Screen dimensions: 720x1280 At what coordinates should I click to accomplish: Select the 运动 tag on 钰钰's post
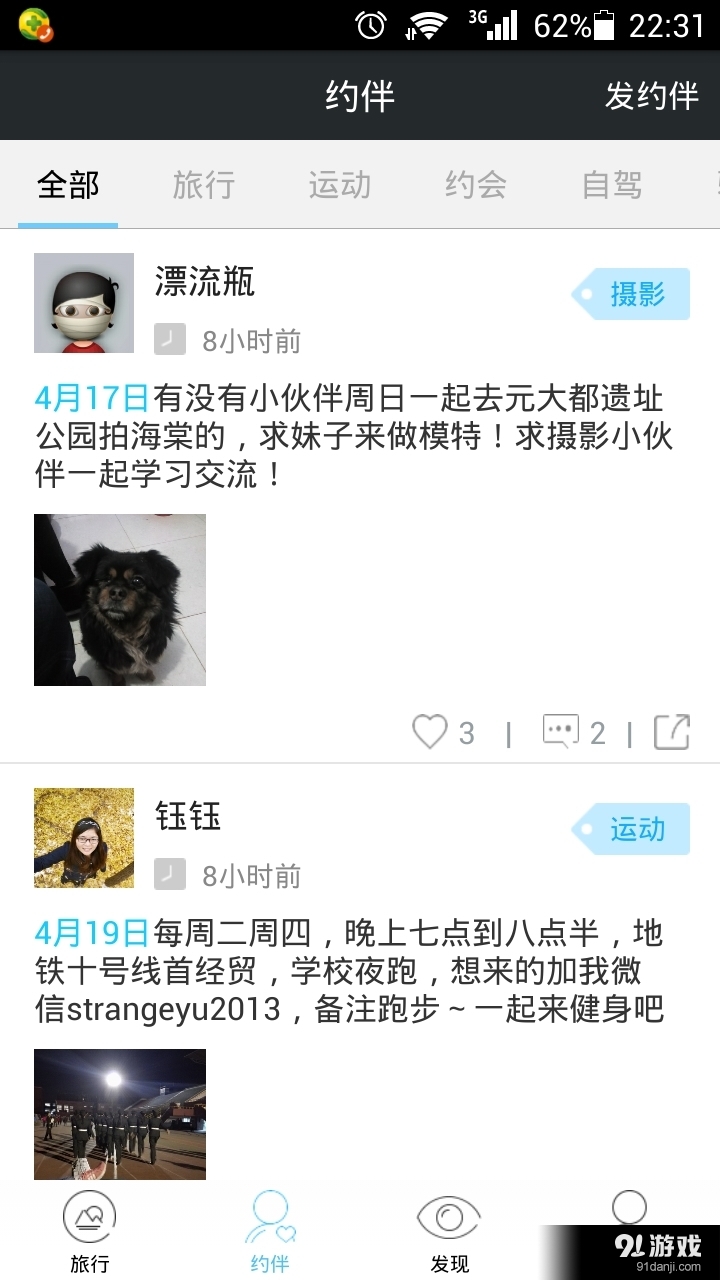[638, 830]
